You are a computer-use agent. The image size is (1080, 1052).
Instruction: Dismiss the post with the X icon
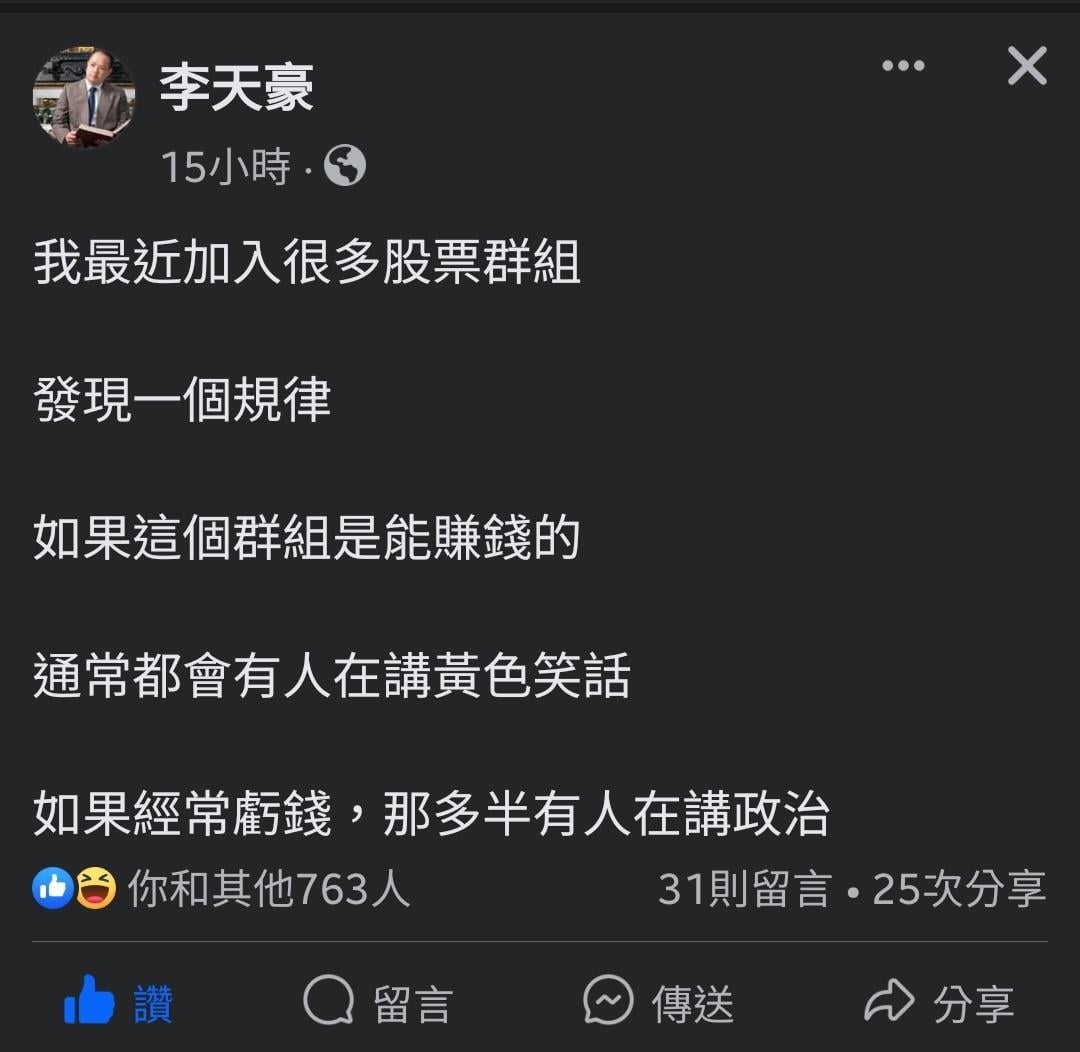1026,67
